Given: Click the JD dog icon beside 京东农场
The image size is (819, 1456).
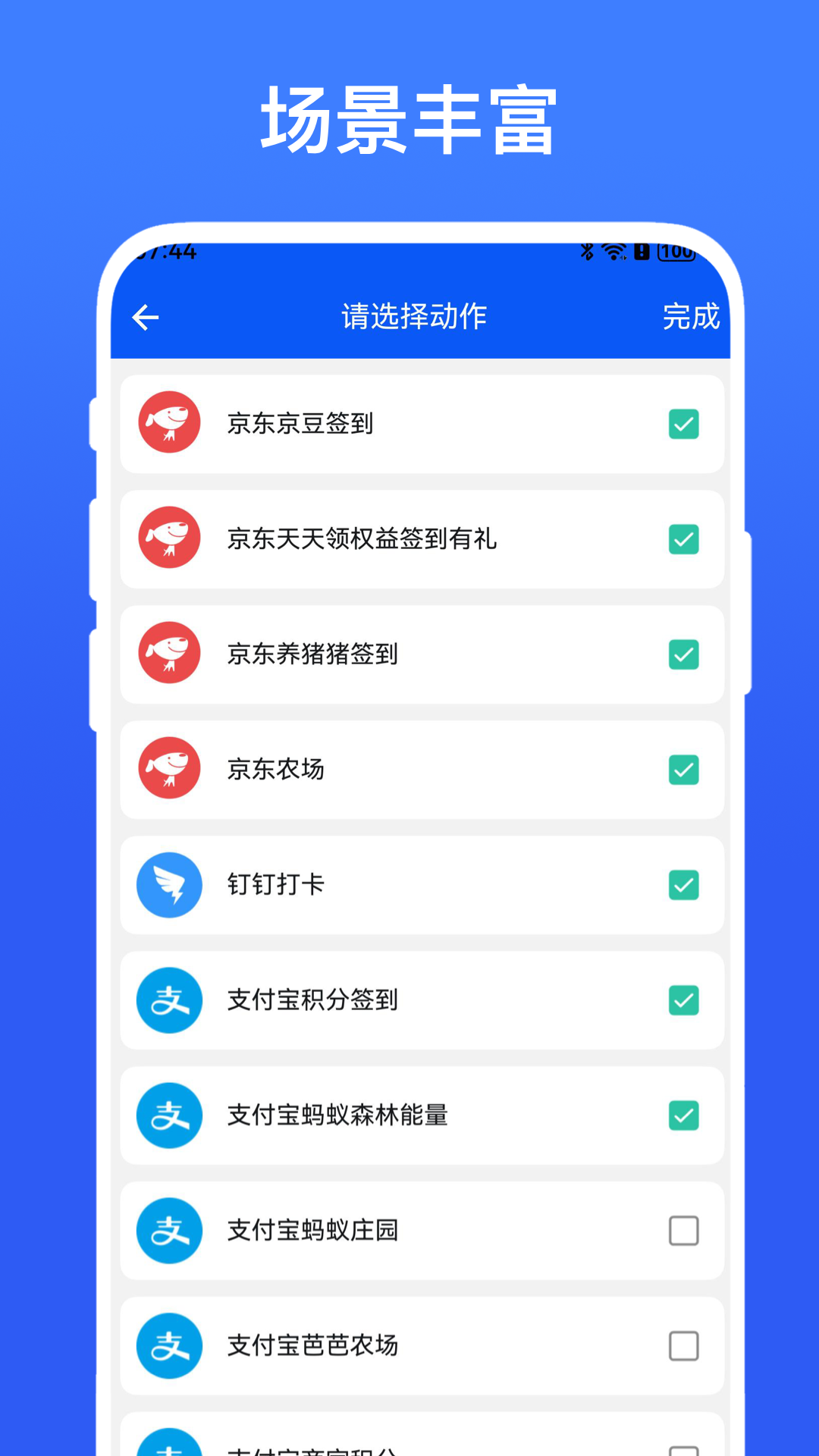Looking at the screenshot, I should coord(168,769).
